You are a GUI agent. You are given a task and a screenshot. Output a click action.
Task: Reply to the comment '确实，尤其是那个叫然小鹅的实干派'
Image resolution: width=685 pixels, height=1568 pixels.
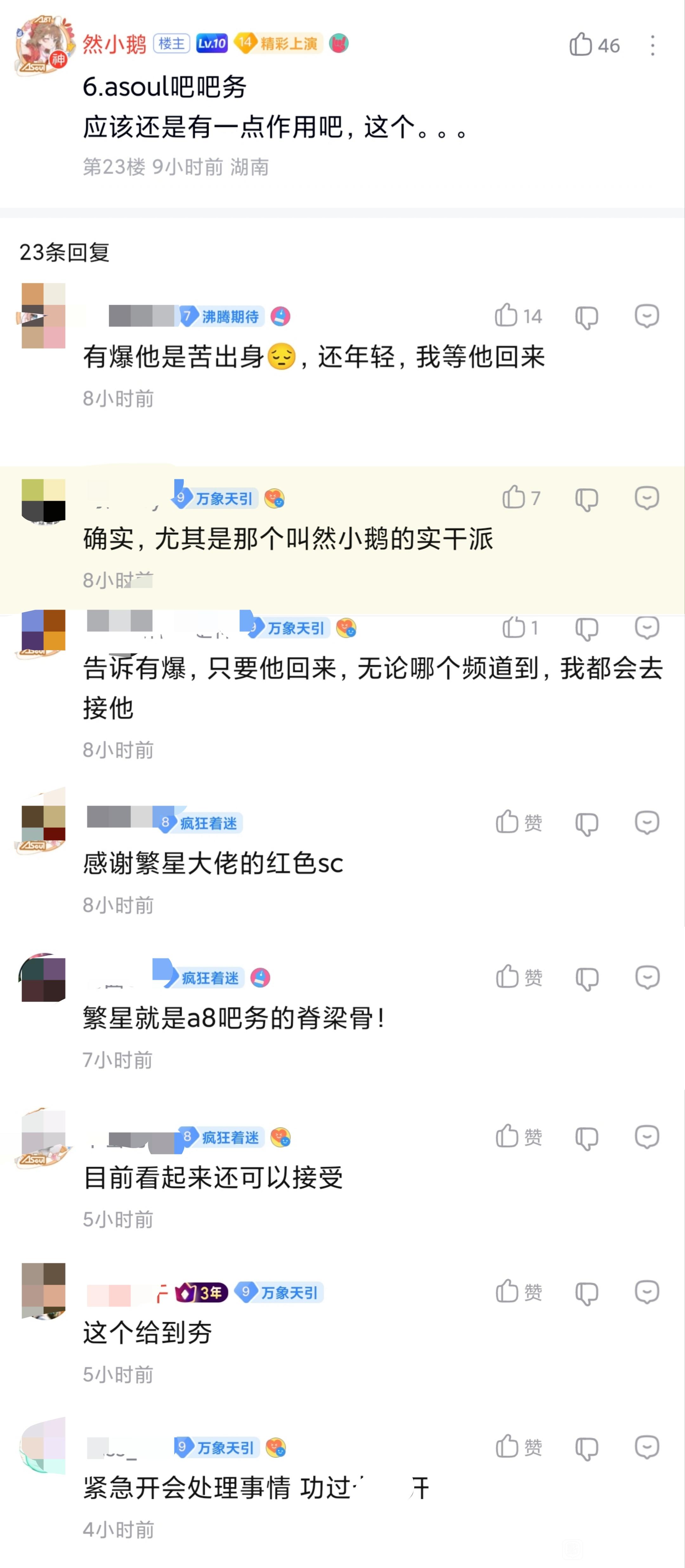(647, 498)
